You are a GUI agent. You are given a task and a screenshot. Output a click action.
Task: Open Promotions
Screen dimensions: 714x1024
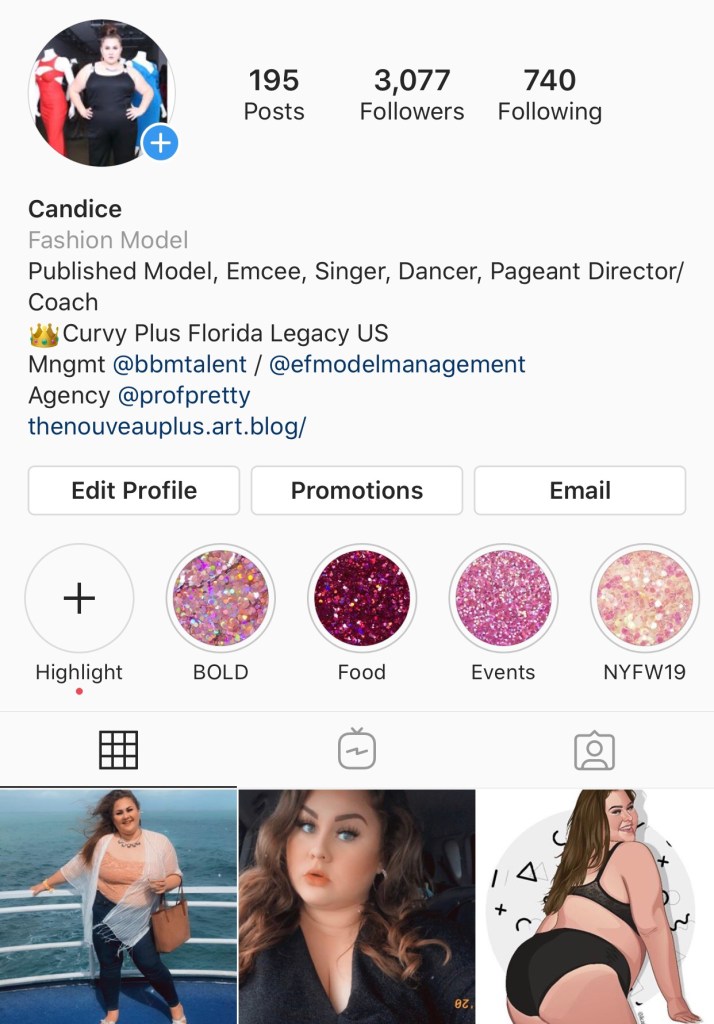click(x=357, y=490)
